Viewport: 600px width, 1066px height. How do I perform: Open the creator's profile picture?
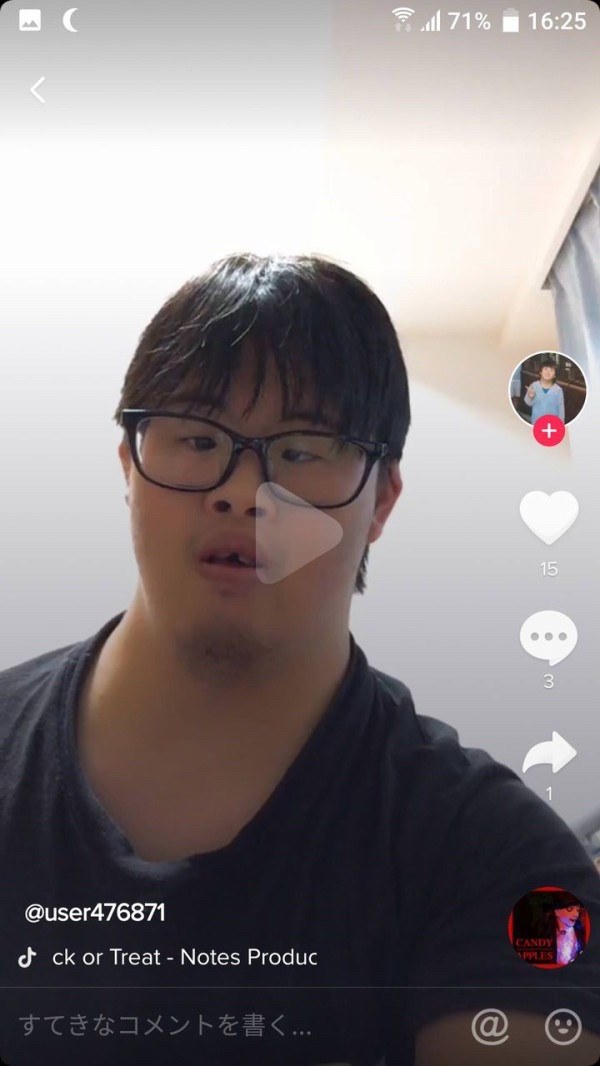tap(548, 390)
